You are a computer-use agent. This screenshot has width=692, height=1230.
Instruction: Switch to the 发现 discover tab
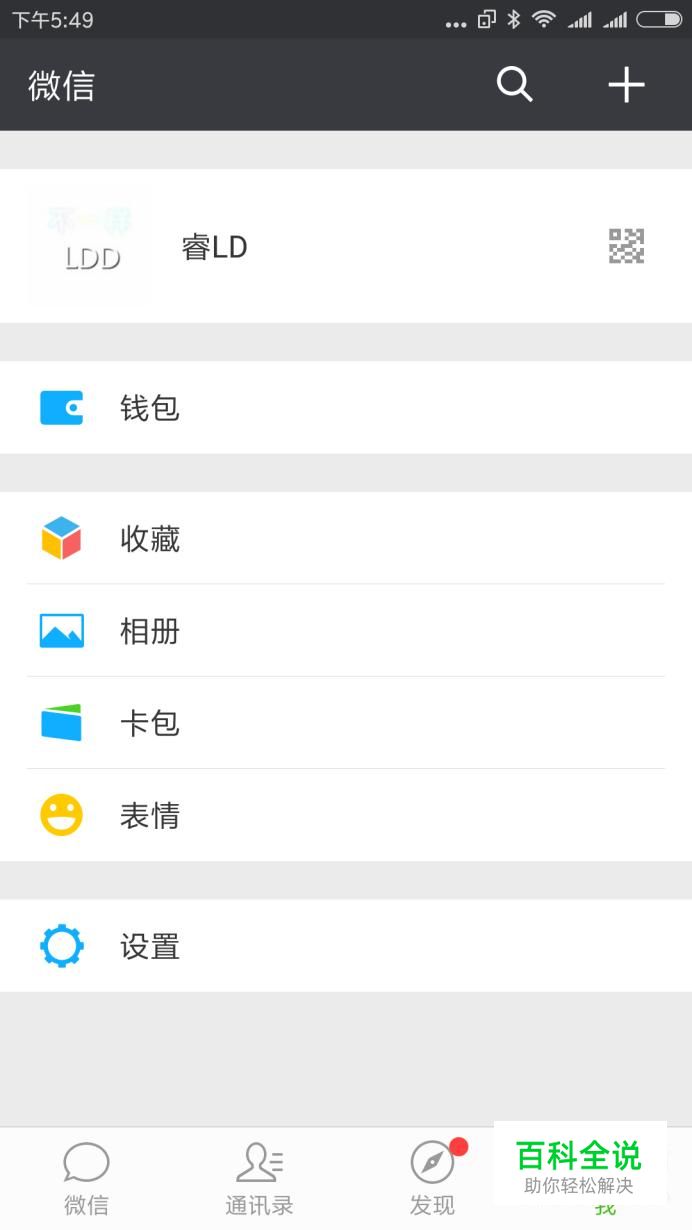pos(432,1179)
